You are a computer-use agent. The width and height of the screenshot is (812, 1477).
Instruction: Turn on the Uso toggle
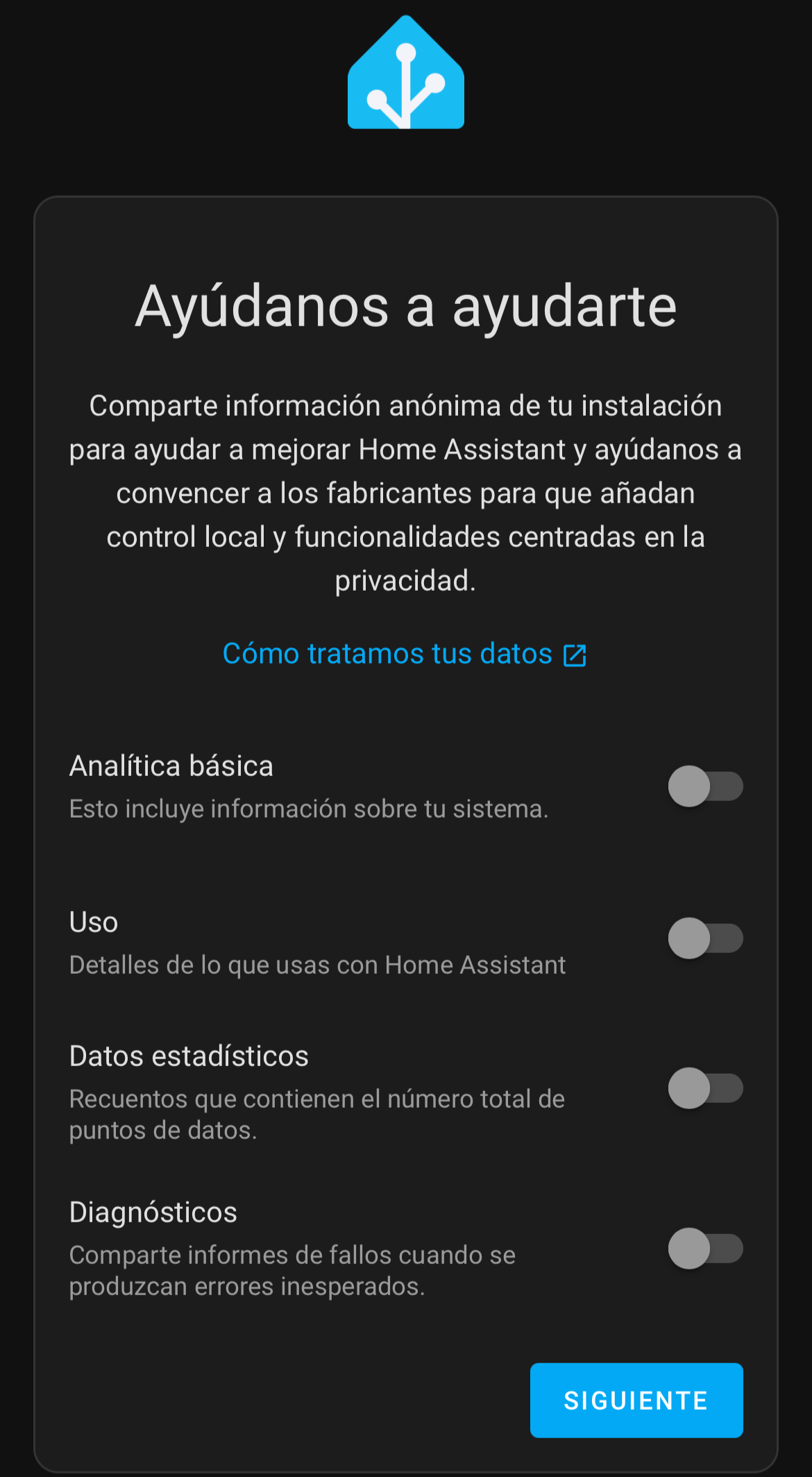[704, 938]
